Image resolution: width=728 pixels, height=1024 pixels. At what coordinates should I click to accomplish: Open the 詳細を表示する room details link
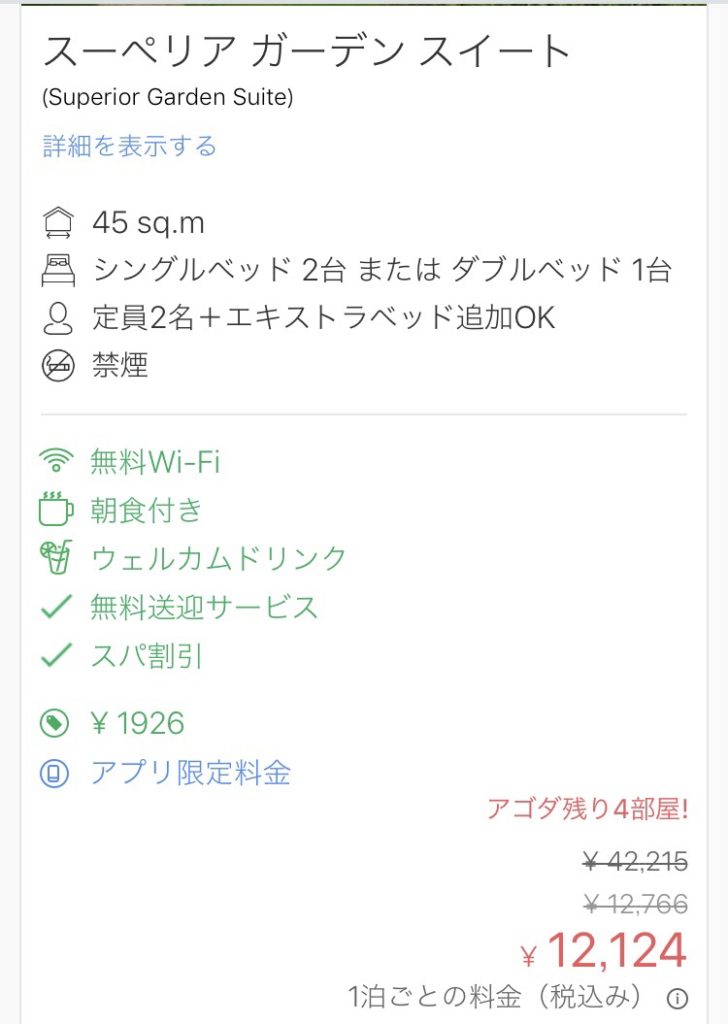[x=130, y=146]
